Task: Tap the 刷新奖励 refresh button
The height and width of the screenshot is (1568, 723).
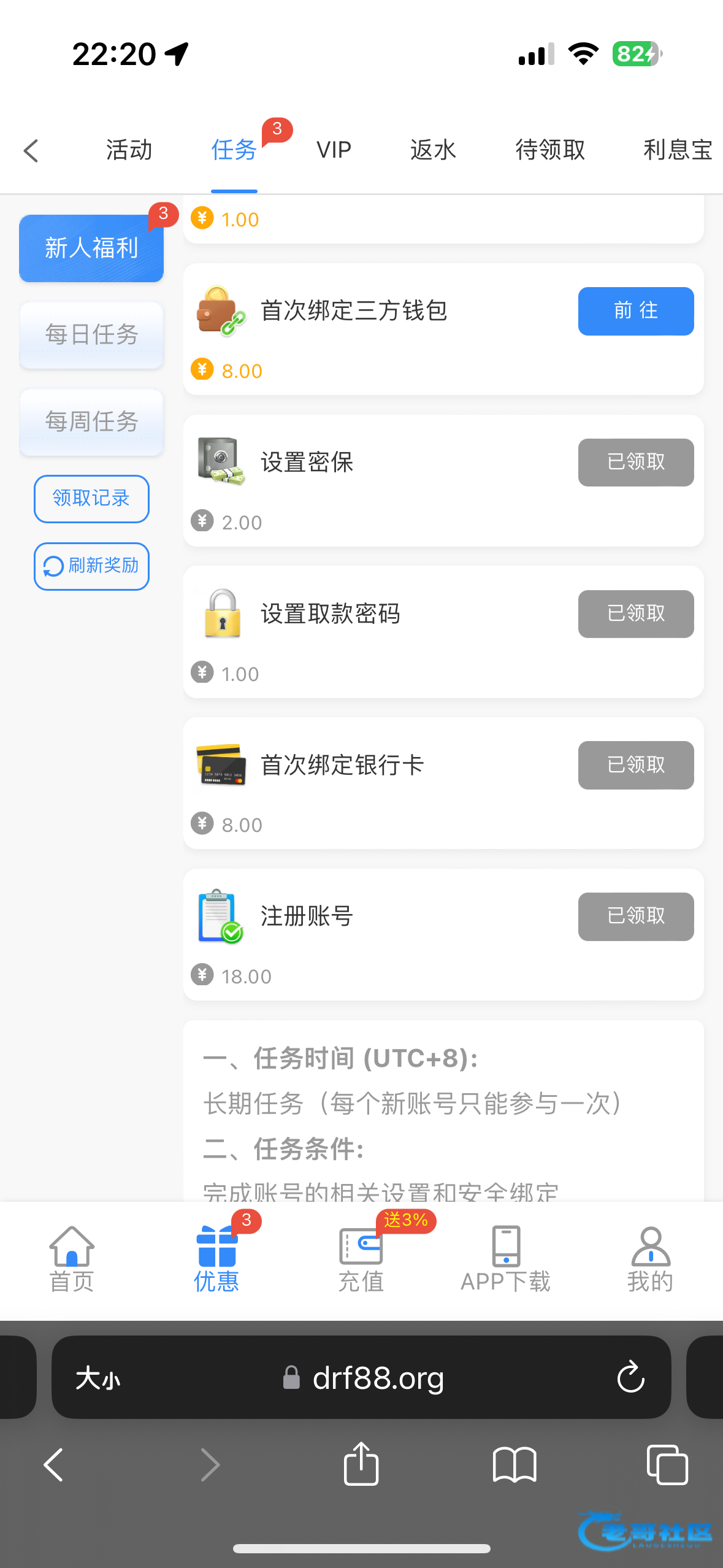Action: click(x=91, y=566)
